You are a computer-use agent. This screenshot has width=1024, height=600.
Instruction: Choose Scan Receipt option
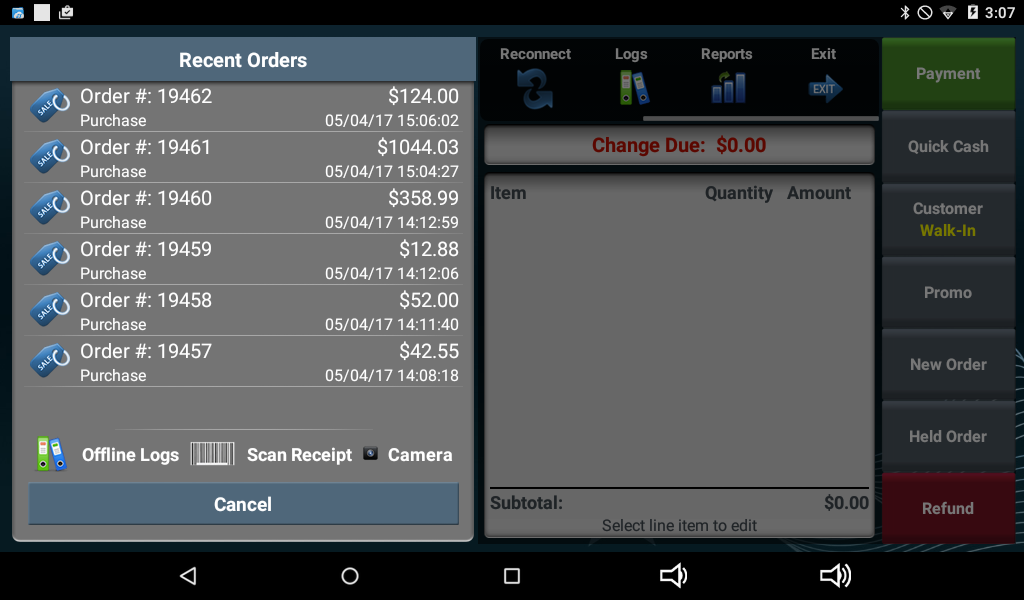point(272,454)
